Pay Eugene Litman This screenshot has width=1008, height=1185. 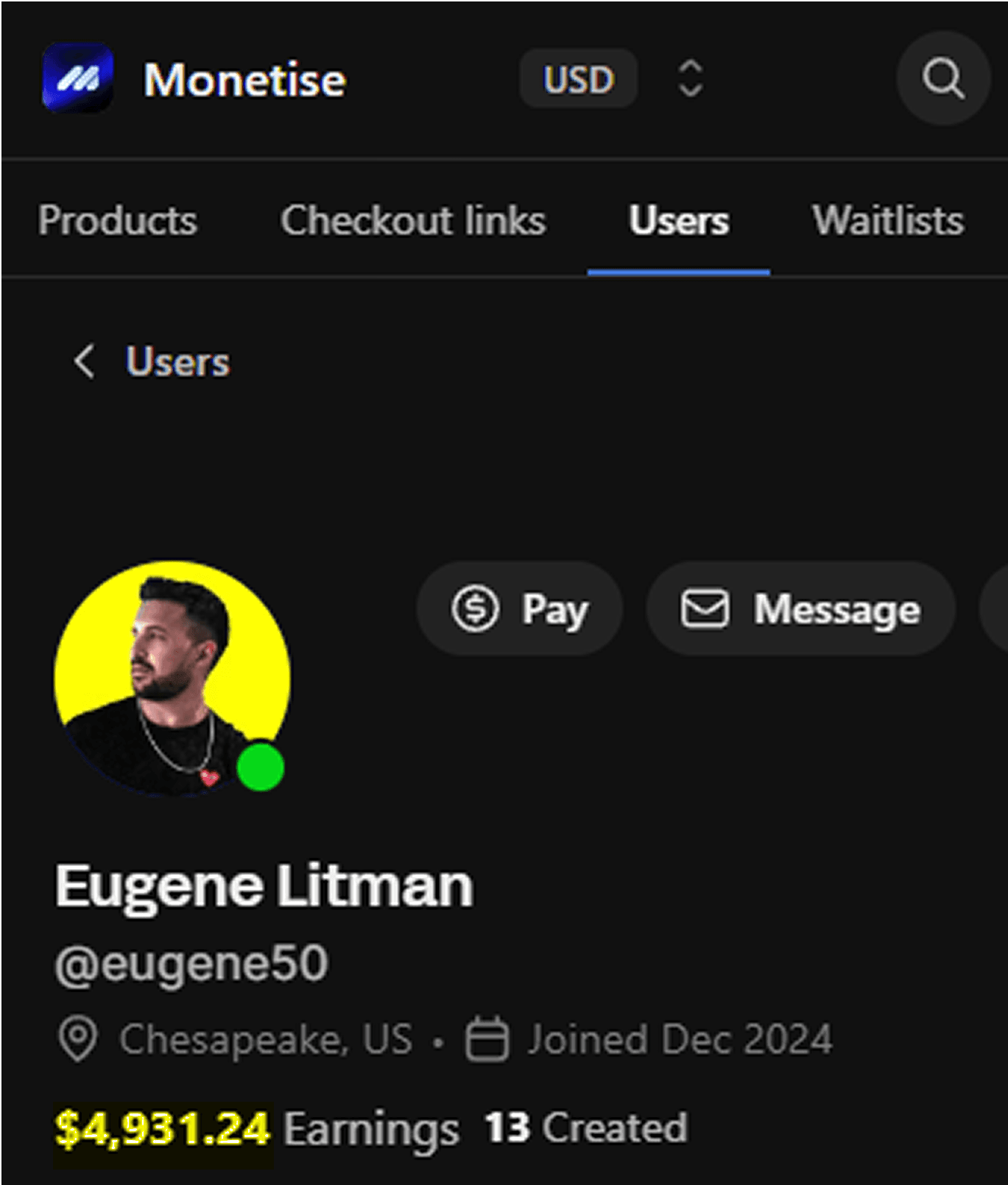[520, 608]
